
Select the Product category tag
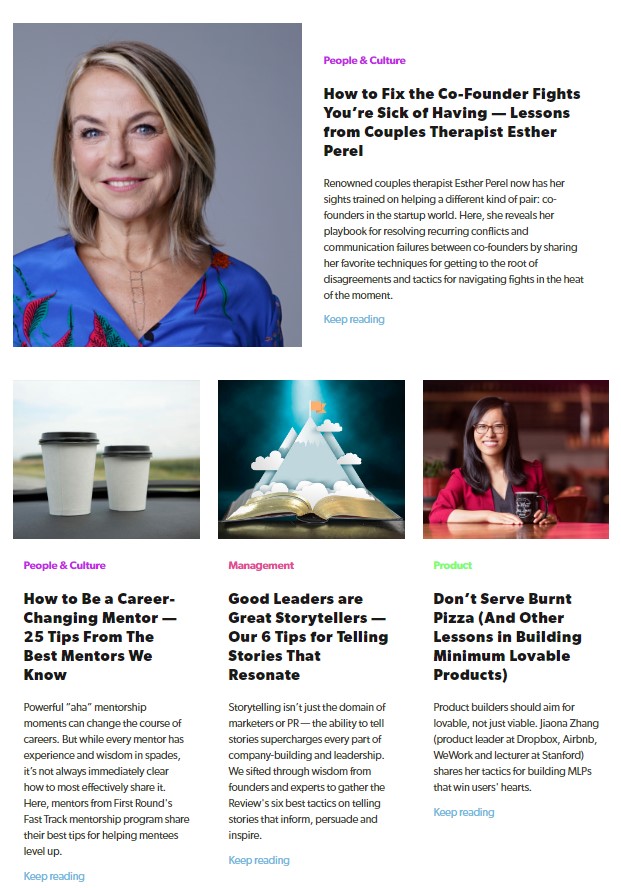tap(452, 565)
